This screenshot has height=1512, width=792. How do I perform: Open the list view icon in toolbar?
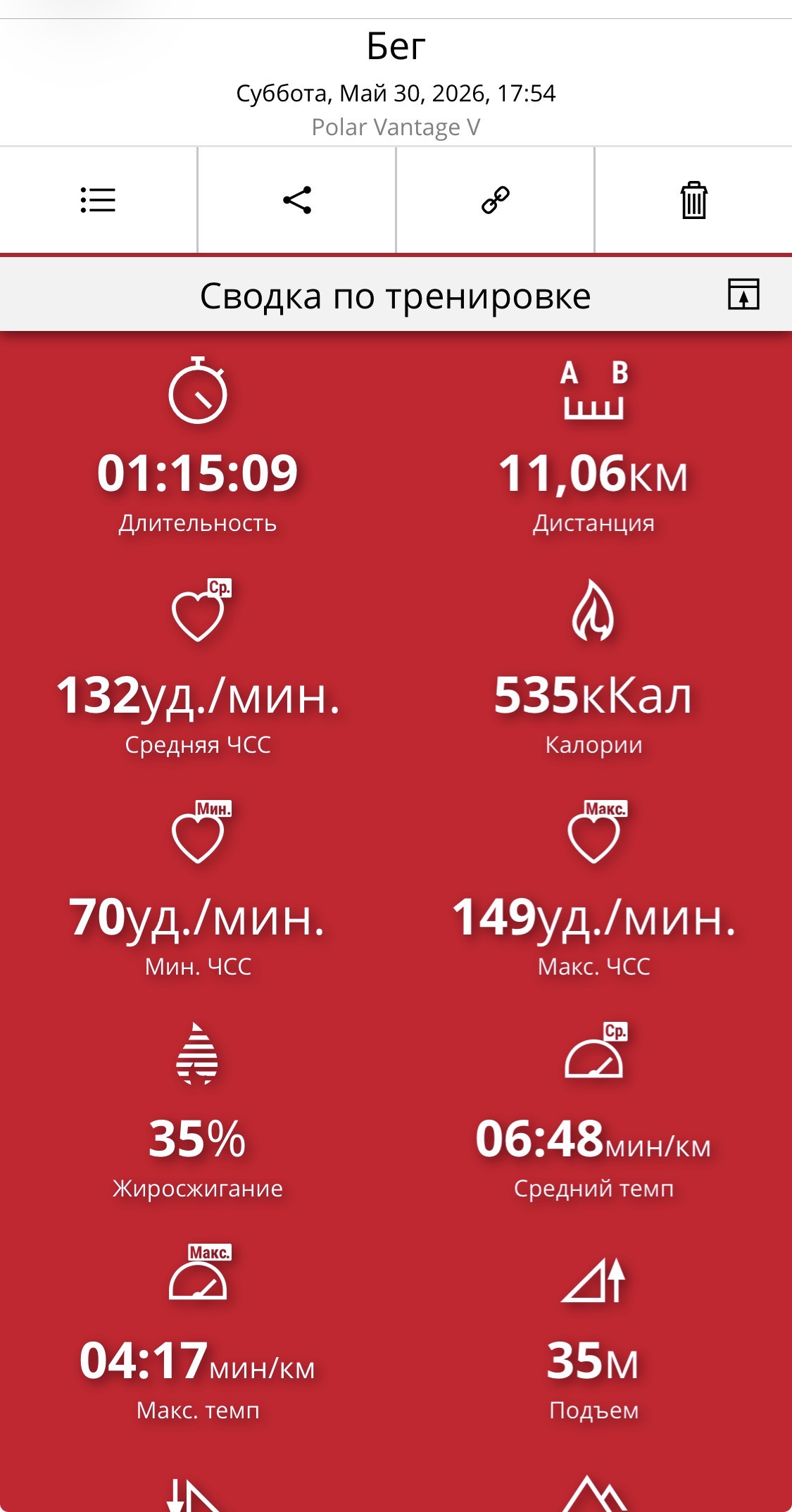(x=98, y=200)
